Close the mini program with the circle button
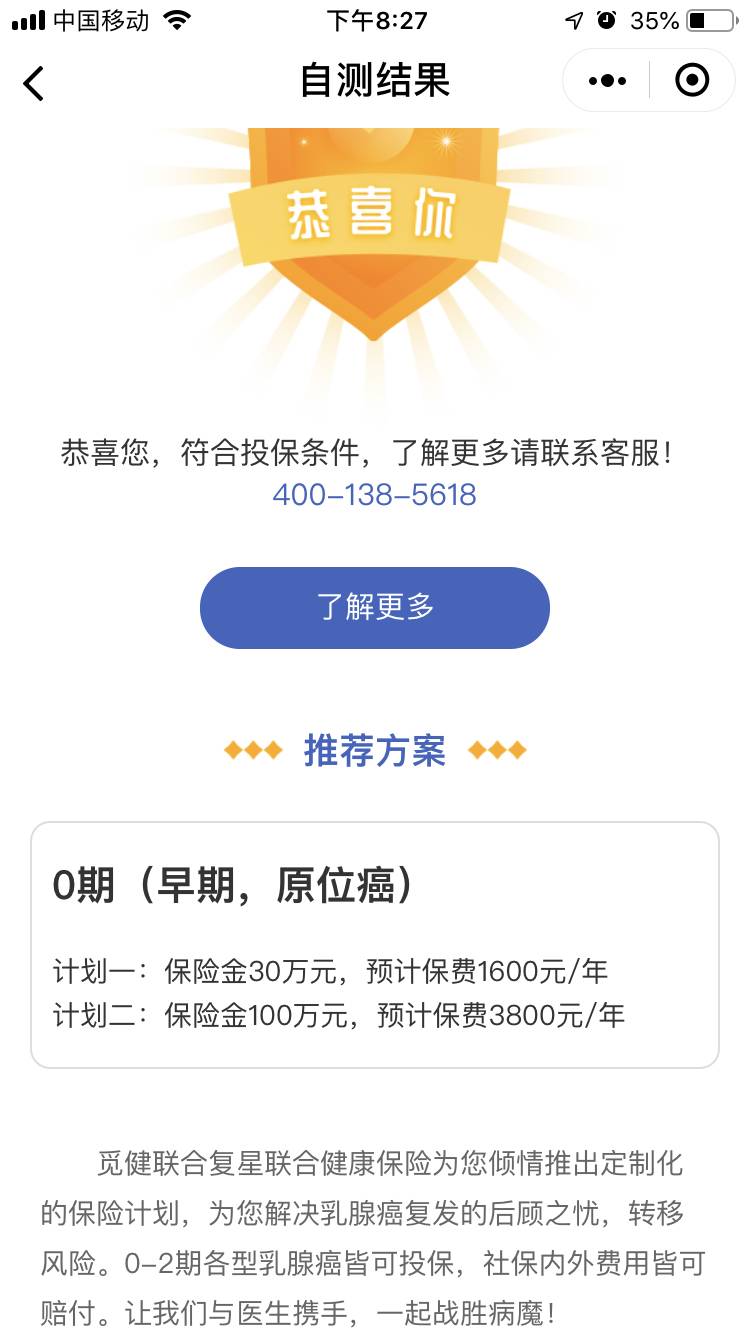This screenshot has width=750, height=1334. pyautogui.click(x=692, y=81)
